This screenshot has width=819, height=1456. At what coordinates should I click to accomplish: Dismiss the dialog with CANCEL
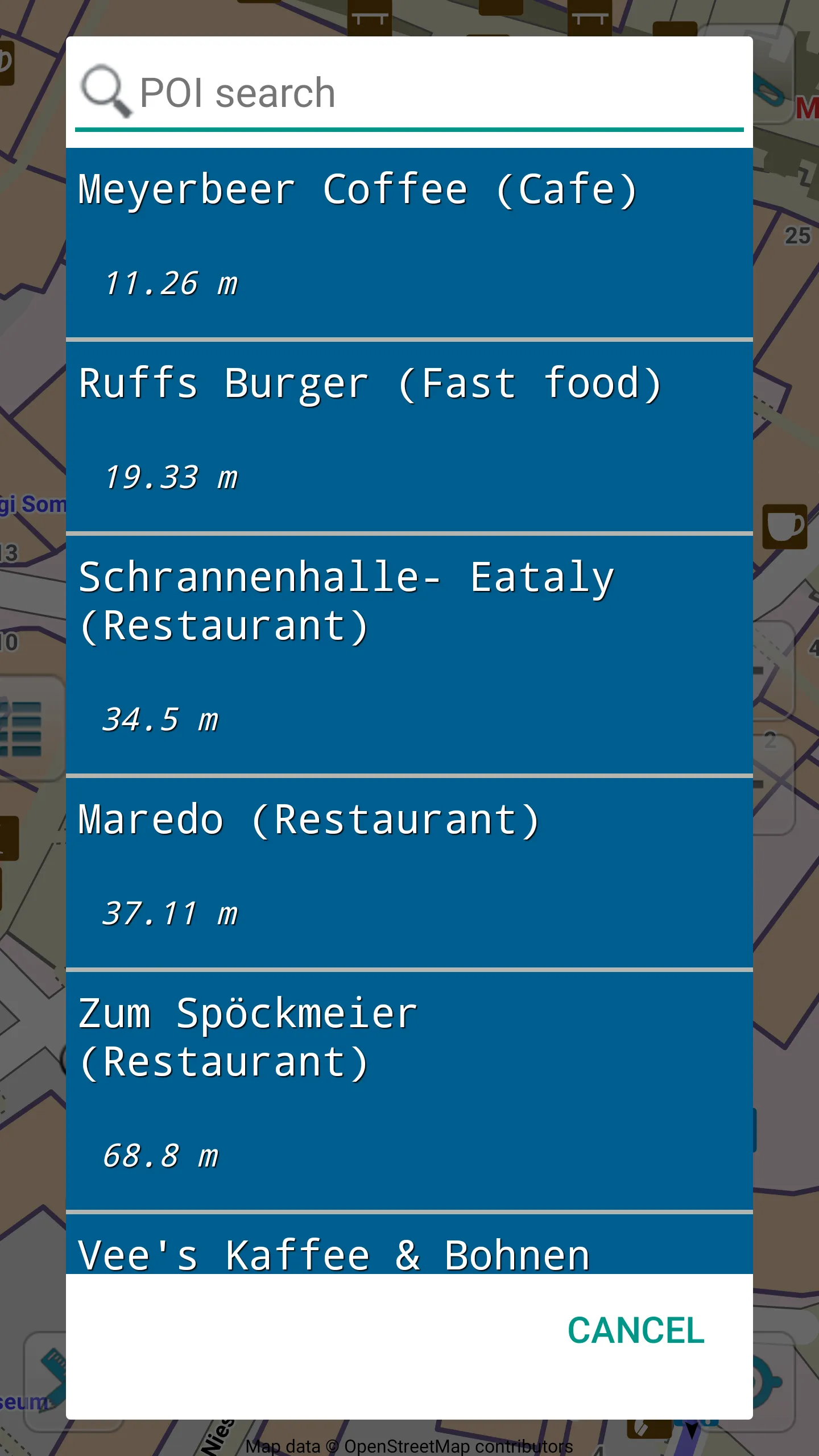point(635,1331)
